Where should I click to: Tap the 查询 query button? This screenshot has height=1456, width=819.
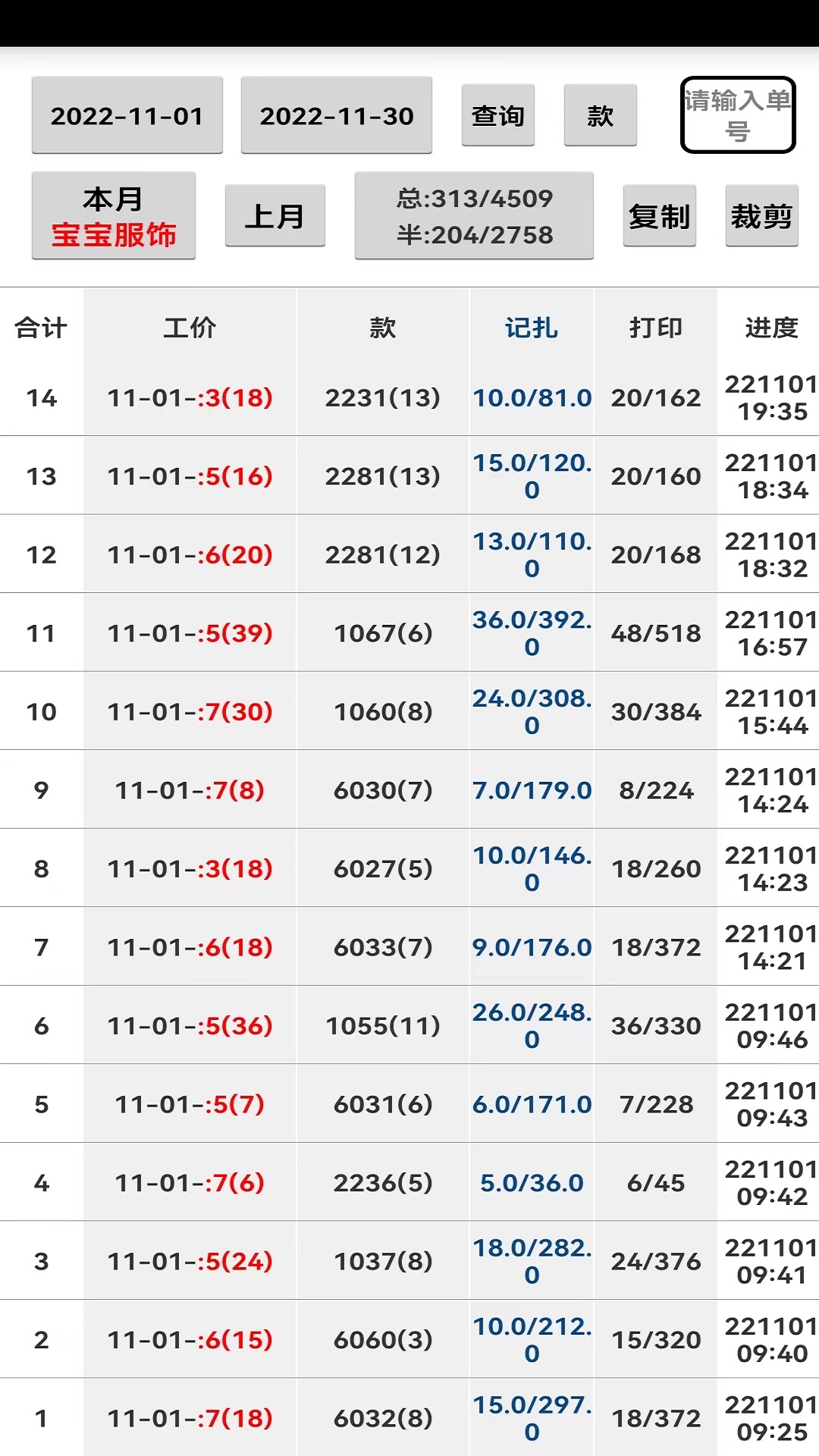coord(498,115)
